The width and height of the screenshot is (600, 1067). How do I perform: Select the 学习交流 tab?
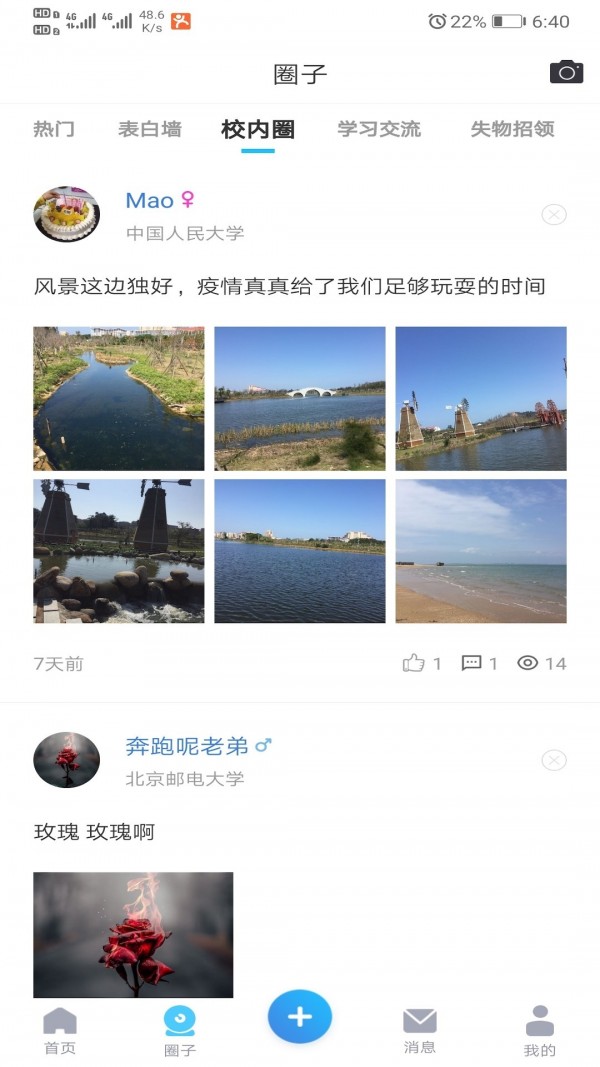coord(379,129)
